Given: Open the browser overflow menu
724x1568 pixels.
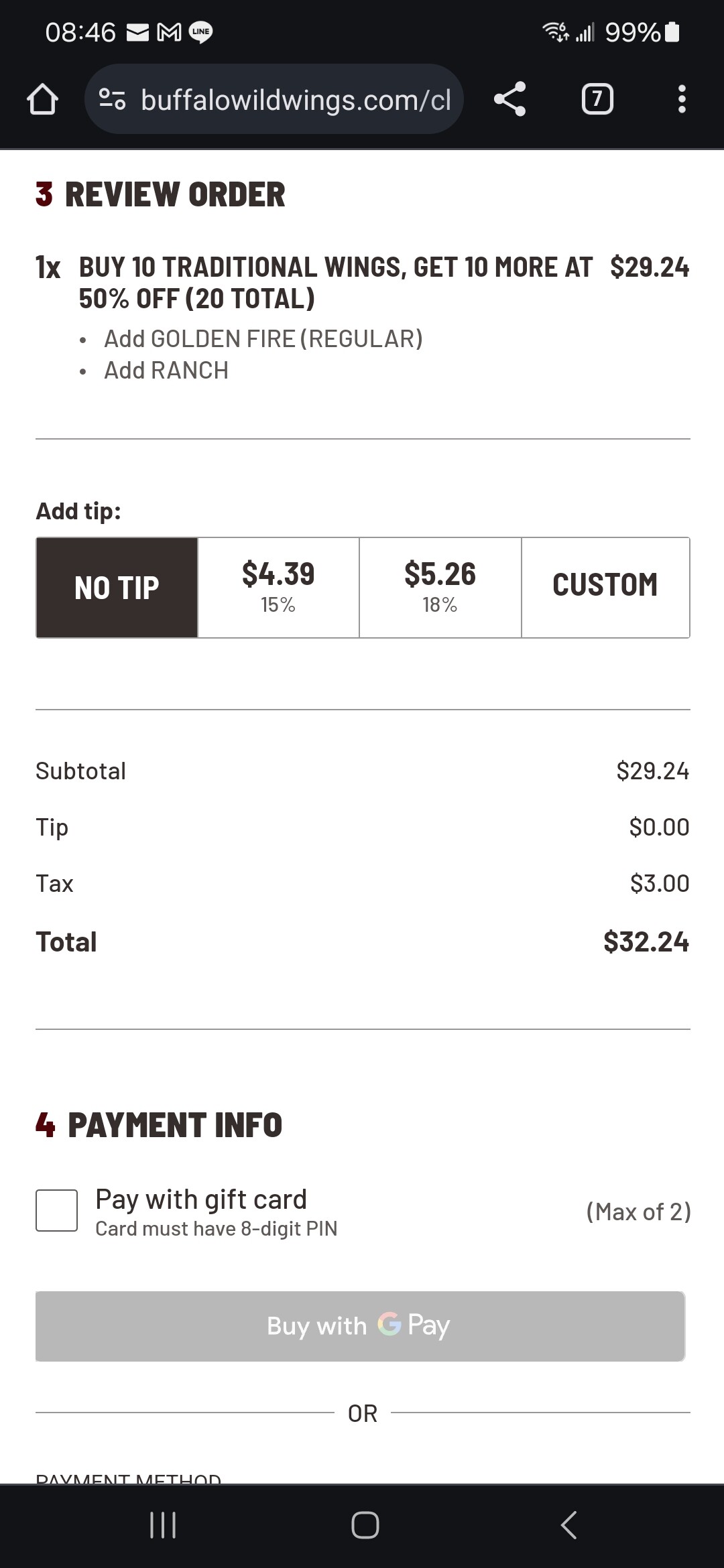Looking at the screenshot, I should (x=682, y=99).
